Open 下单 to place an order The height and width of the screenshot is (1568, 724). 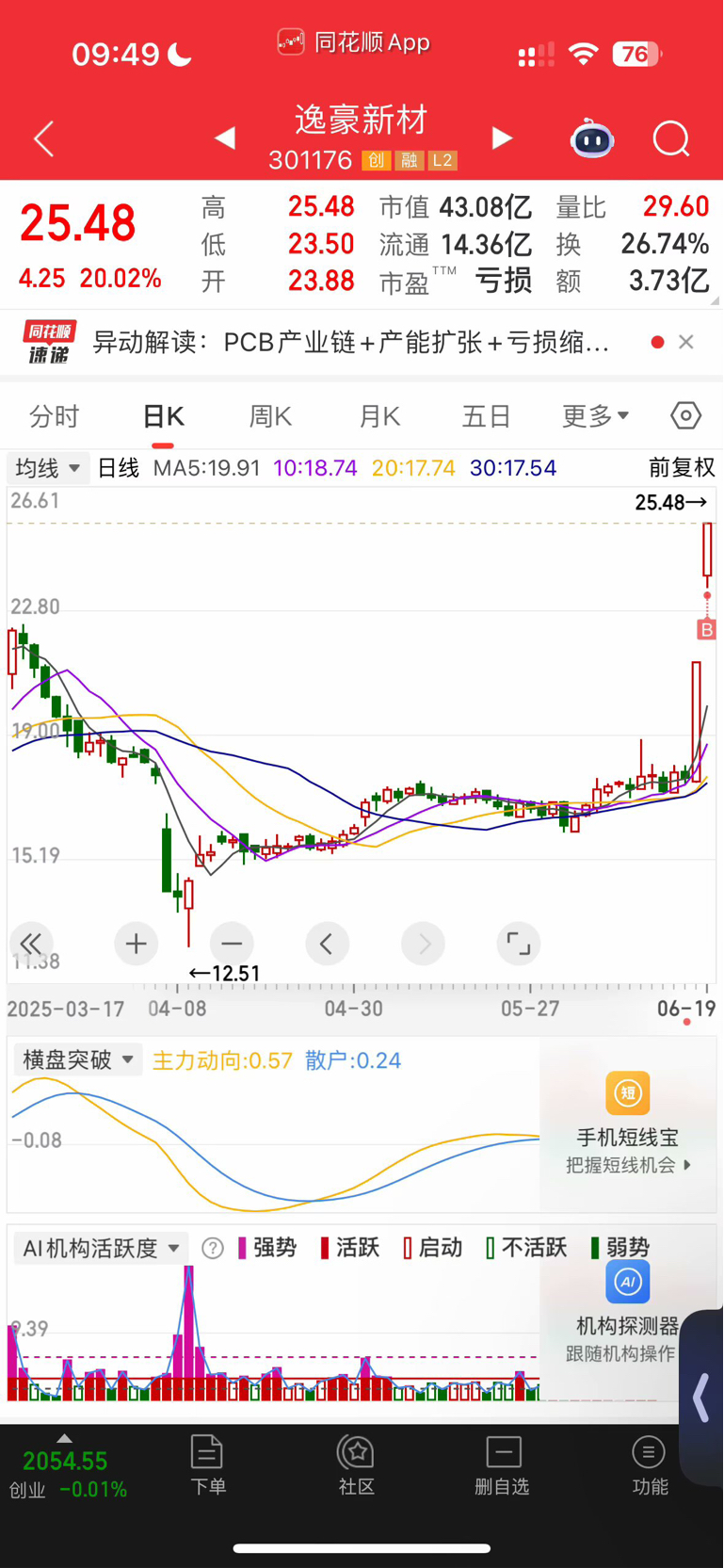click(207, 1465)
